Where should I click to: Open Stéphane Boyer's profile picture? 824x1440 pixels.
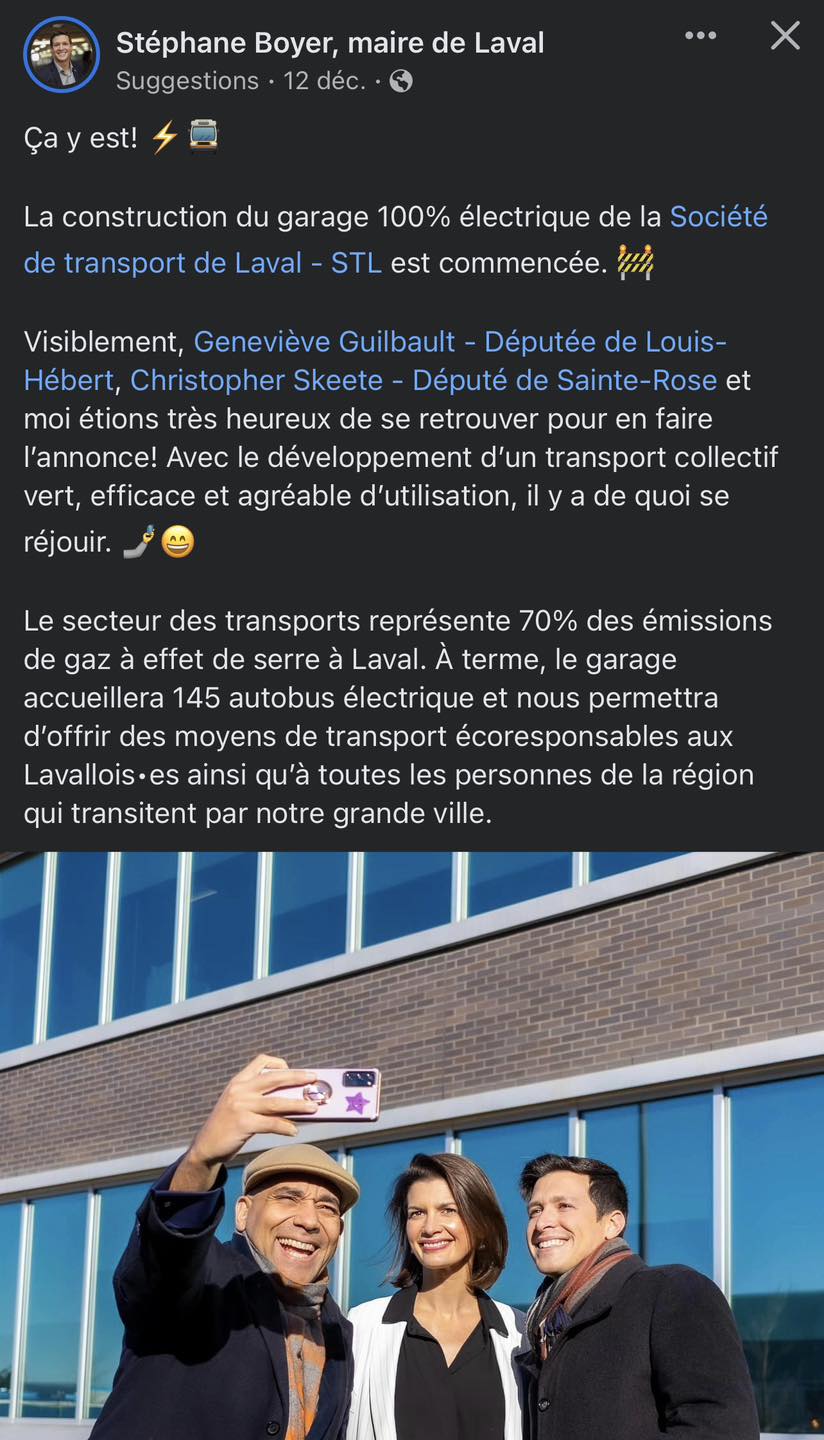tap(61, 55)
